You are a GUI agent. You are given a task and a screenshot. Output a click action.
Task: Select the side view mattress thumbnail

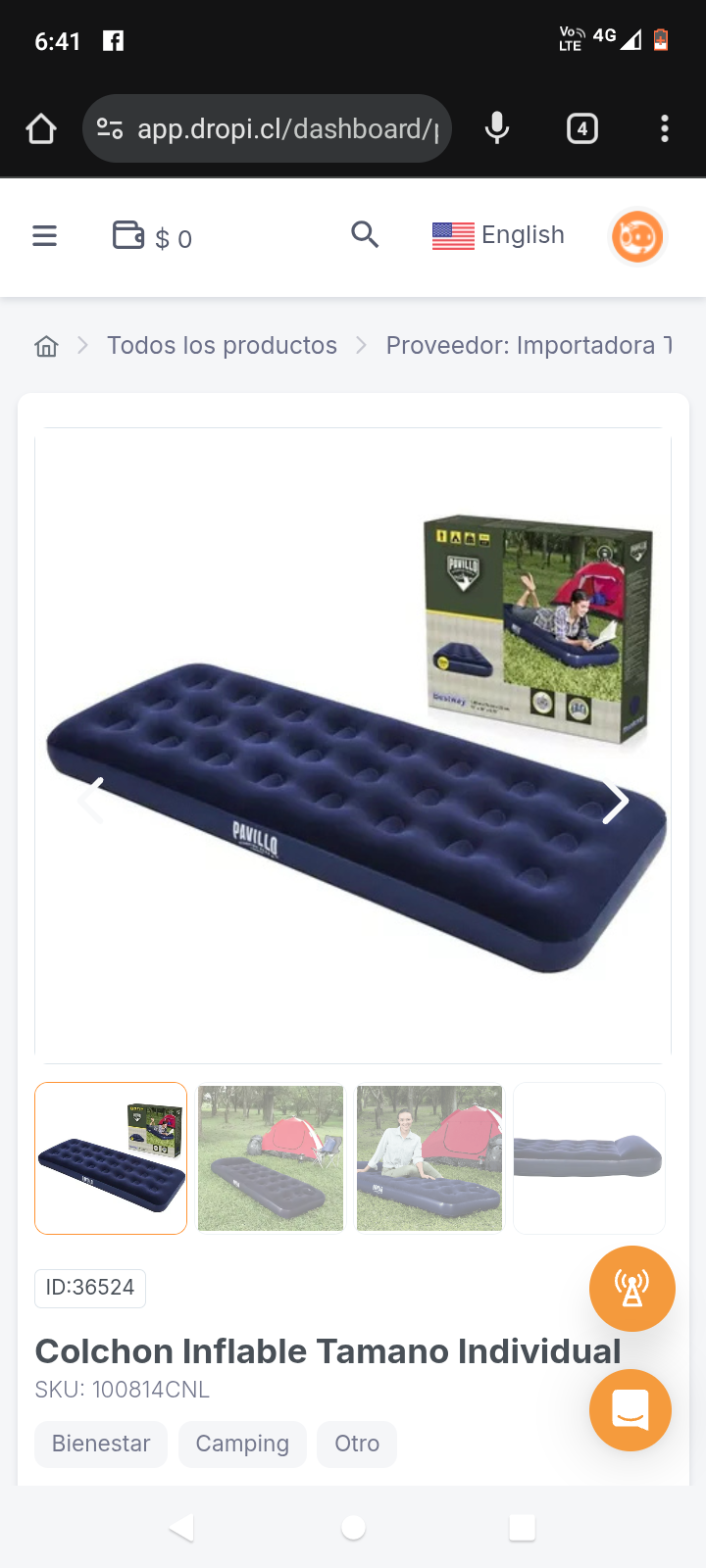(588, 1158)
